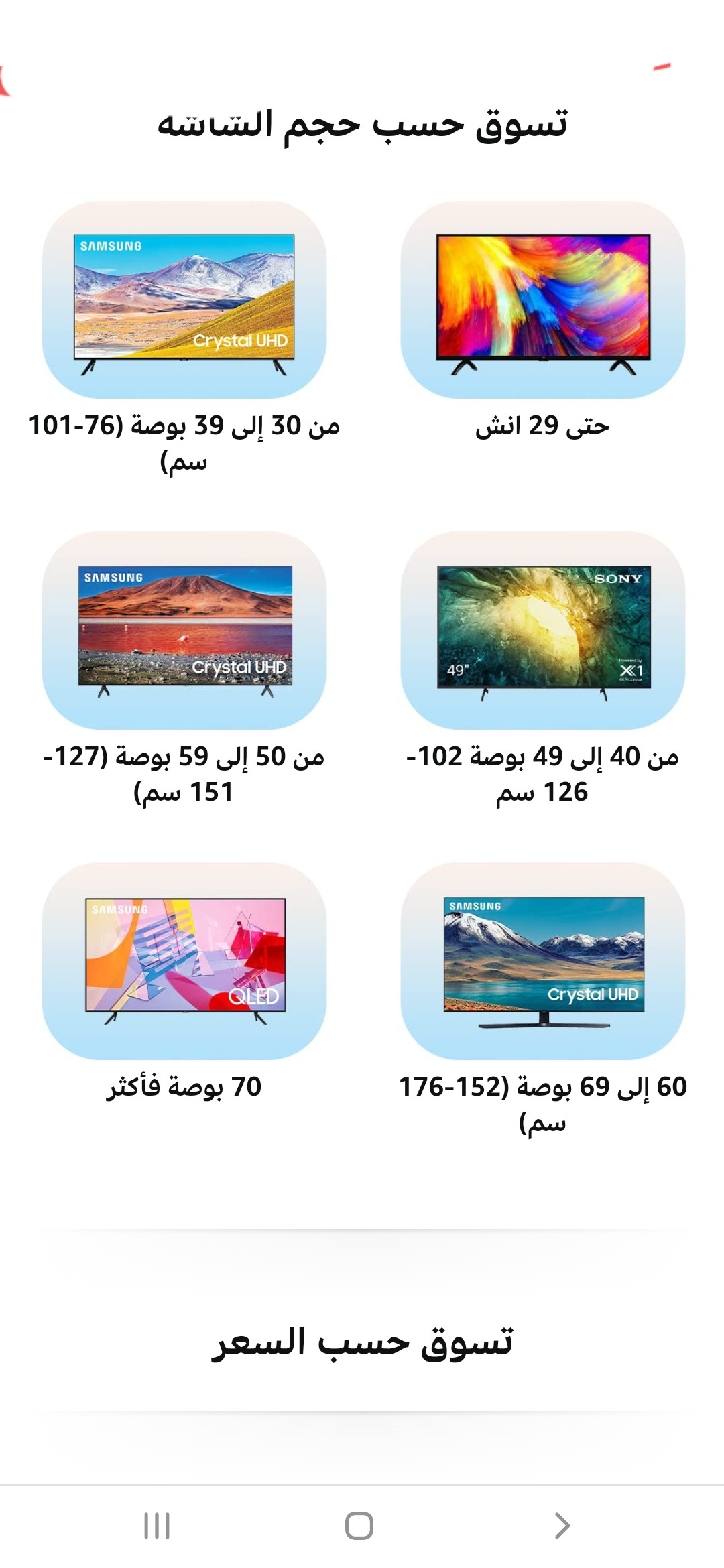Open the recent apps view
This screenshot has height=1568, width=724.
157,1526
